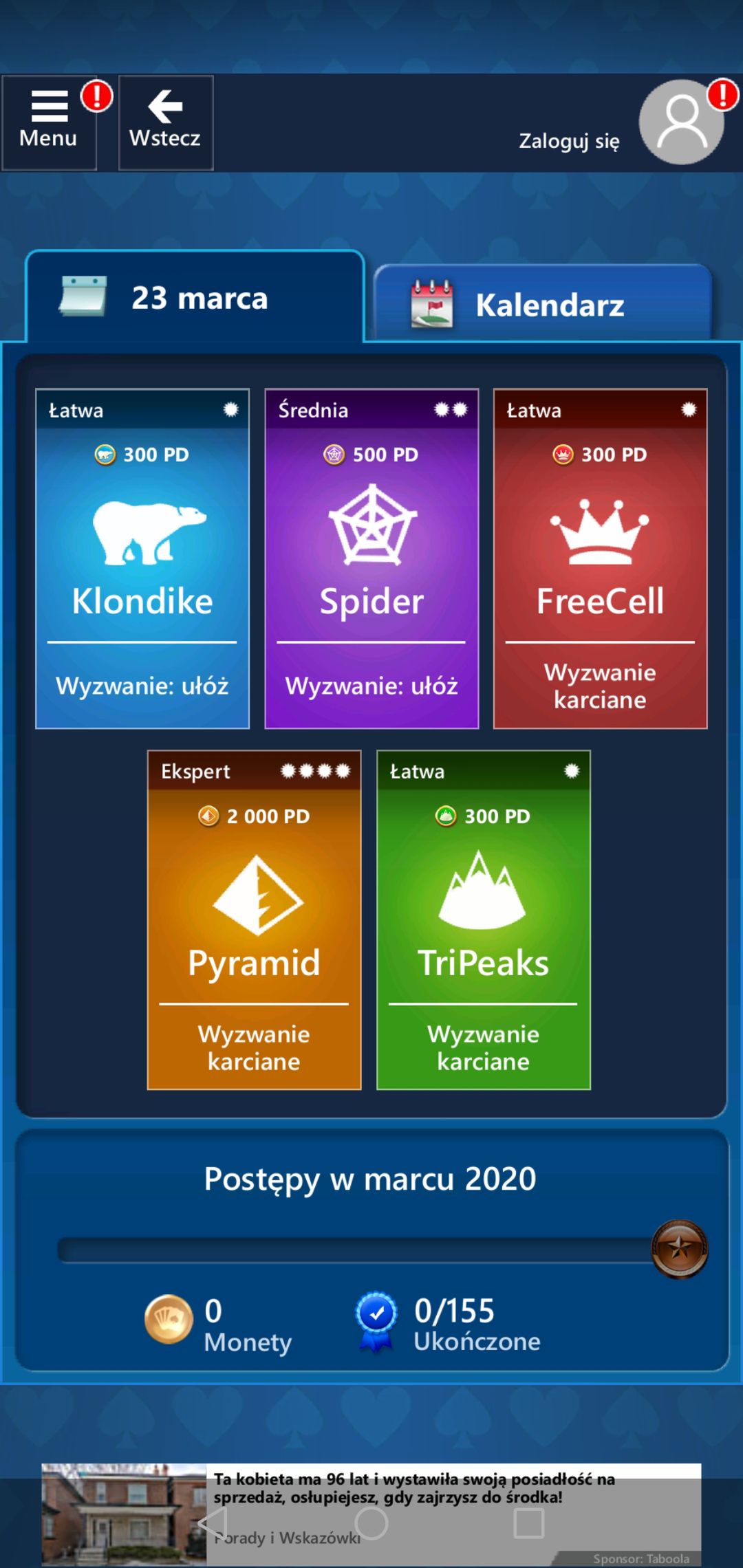Select the 23 marca tab
This screenshot has width=743, height=1568.
coord(195,297)
